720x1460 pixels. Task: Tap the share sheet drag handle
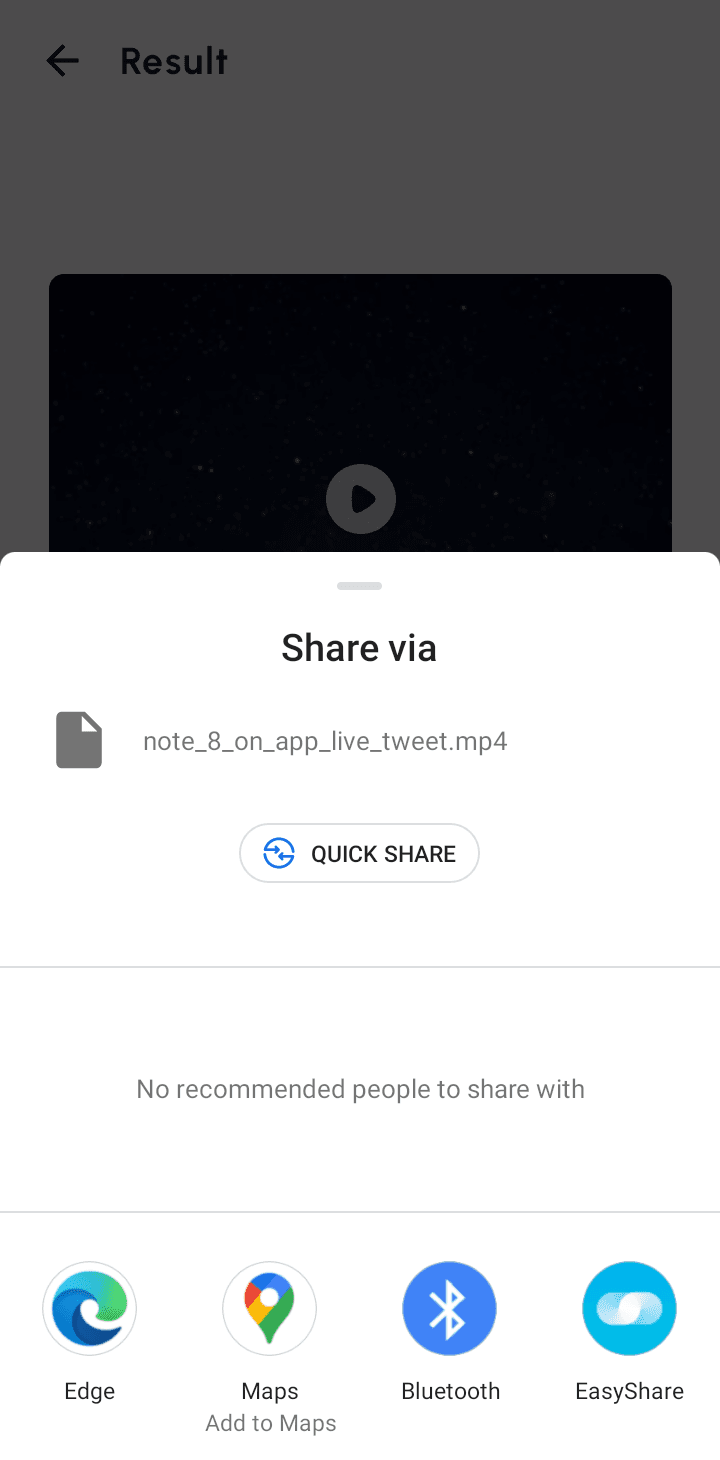tap(359, 586)
